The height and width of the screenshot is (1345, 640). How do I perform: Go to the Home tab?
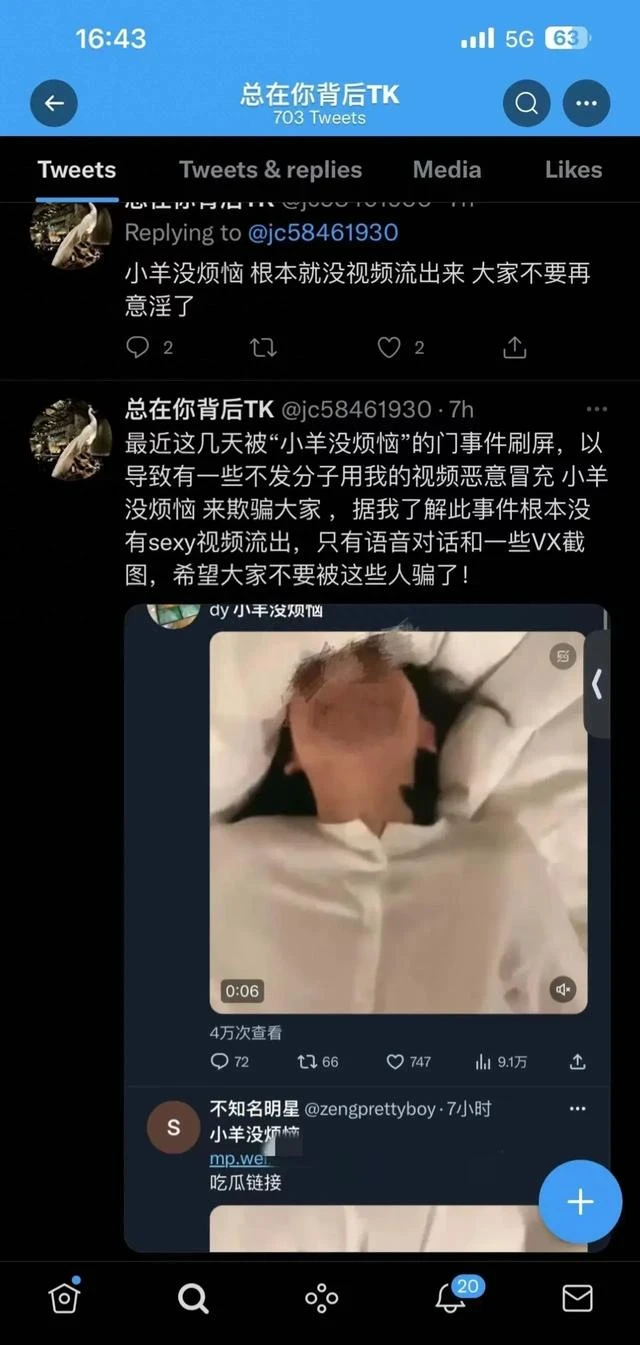click(x=64, y=1297)
